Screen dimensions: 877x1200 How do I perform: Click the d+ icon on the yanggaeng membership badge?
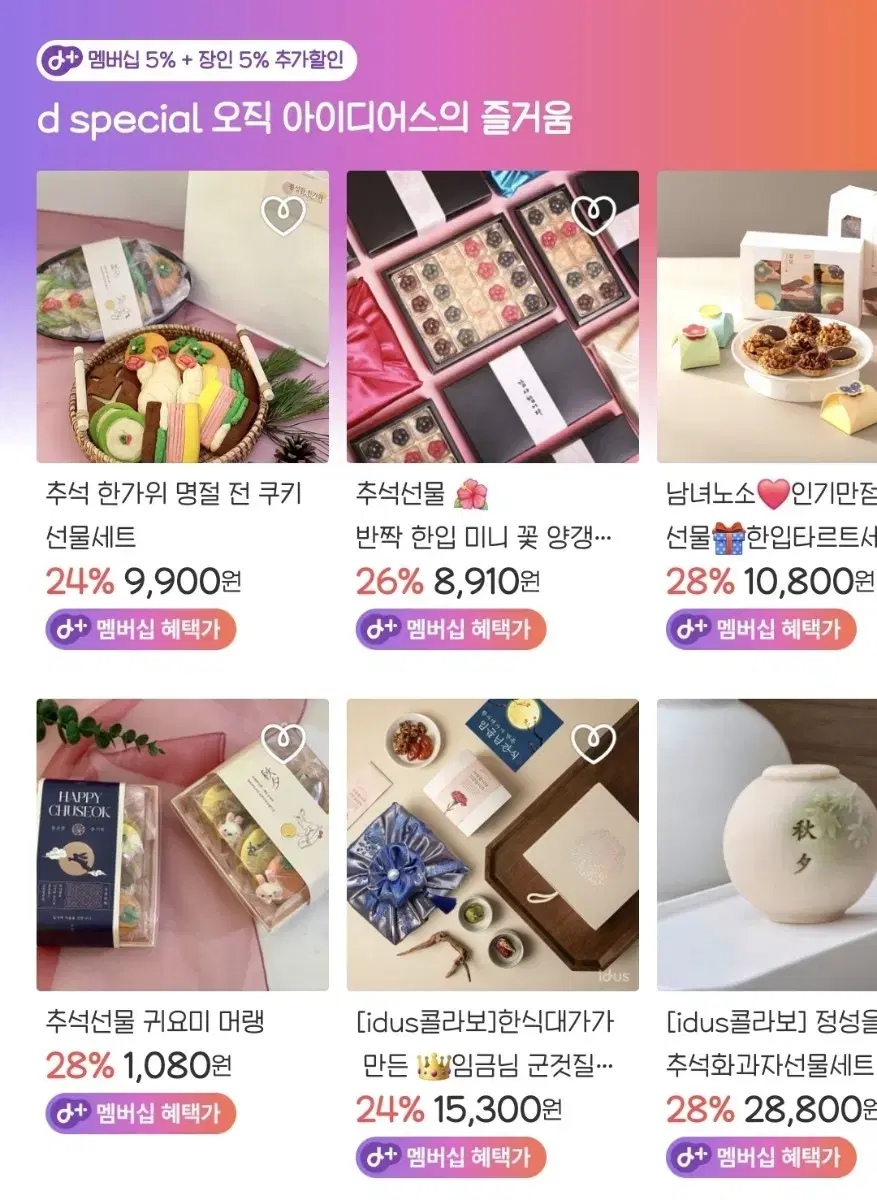pos(380,630)
